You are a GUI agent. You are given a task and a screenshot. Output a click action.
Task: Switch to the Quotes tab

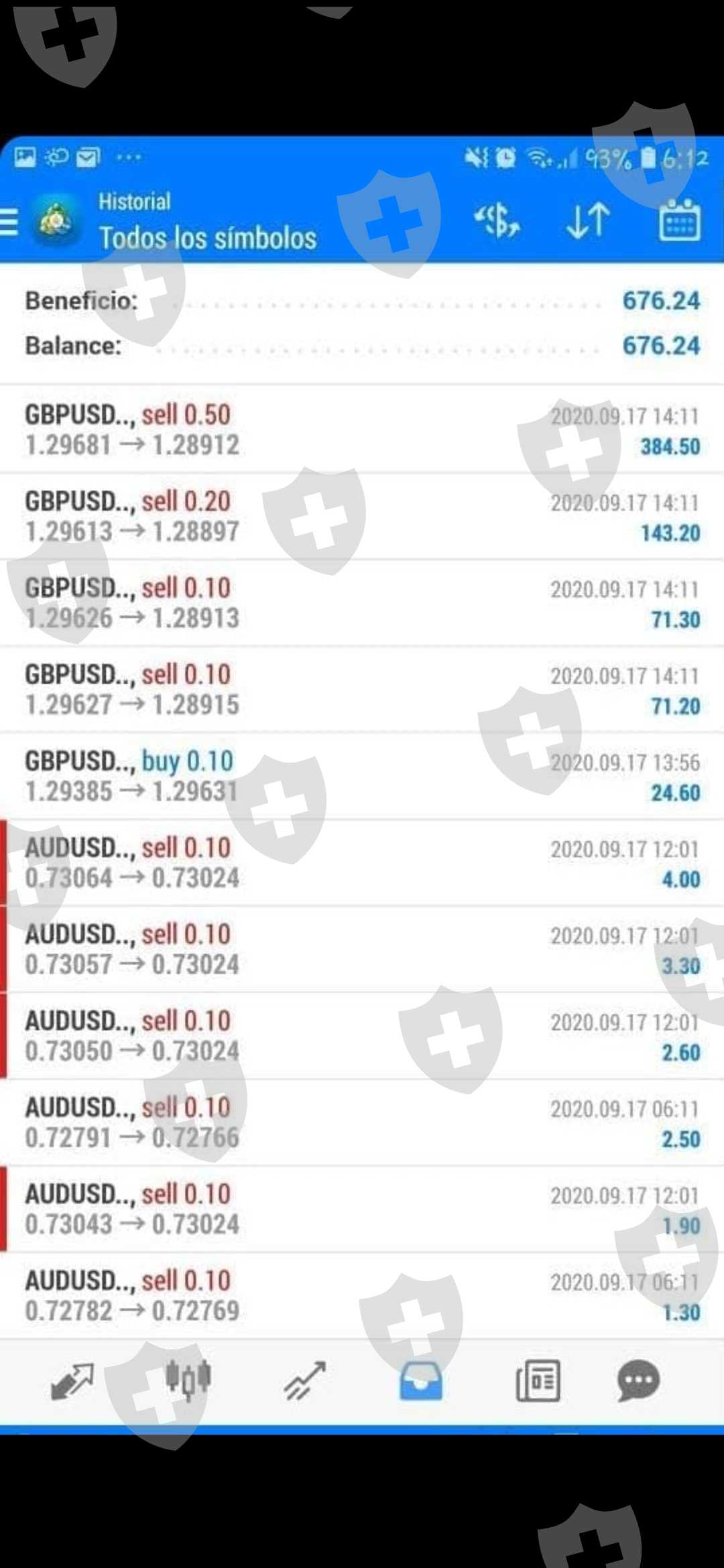[72, 1382]
